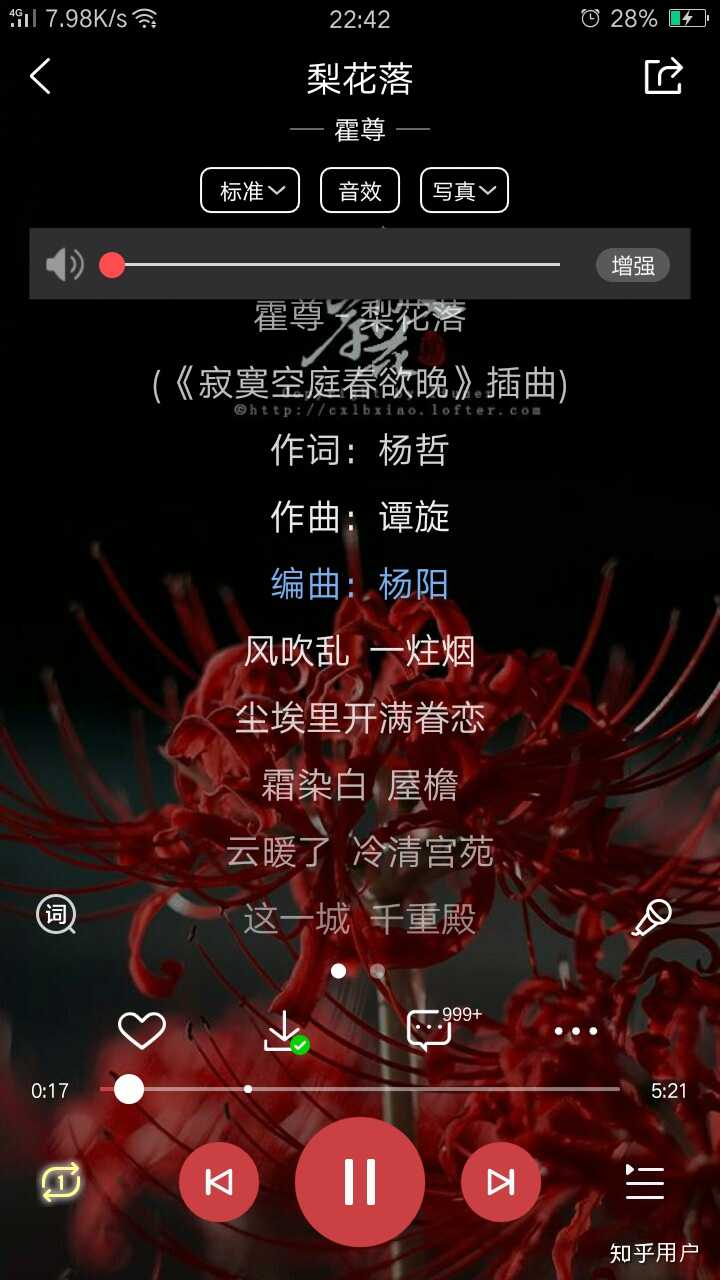Open the 音效 sound effects panel
Image resolution: width=720 pixels, height=1280 pixels.
point(359,190)
